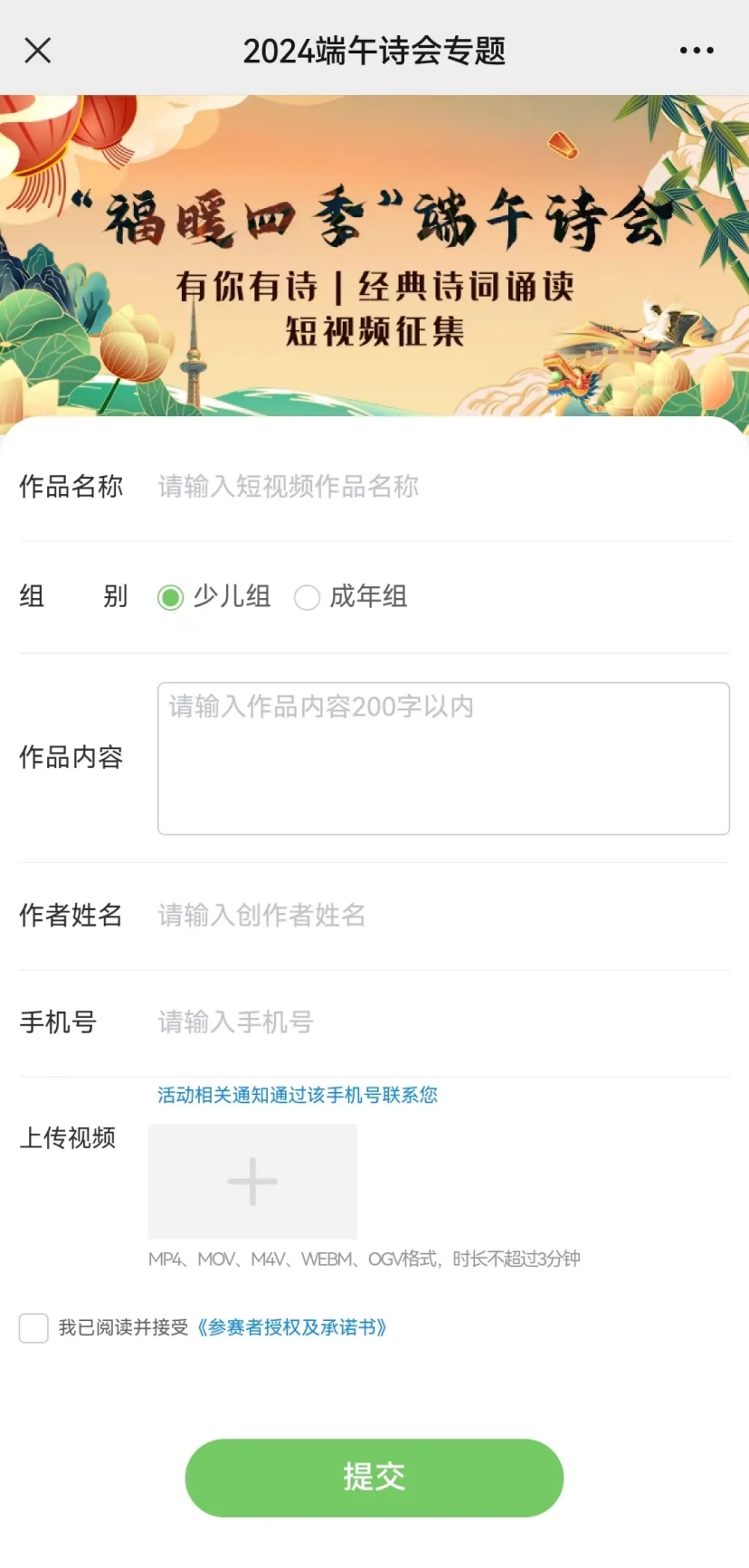The height and width of the screenshot is (1568, 749).
Task: Focus the 手机号 input field
Action: (x=434, y=1022)
